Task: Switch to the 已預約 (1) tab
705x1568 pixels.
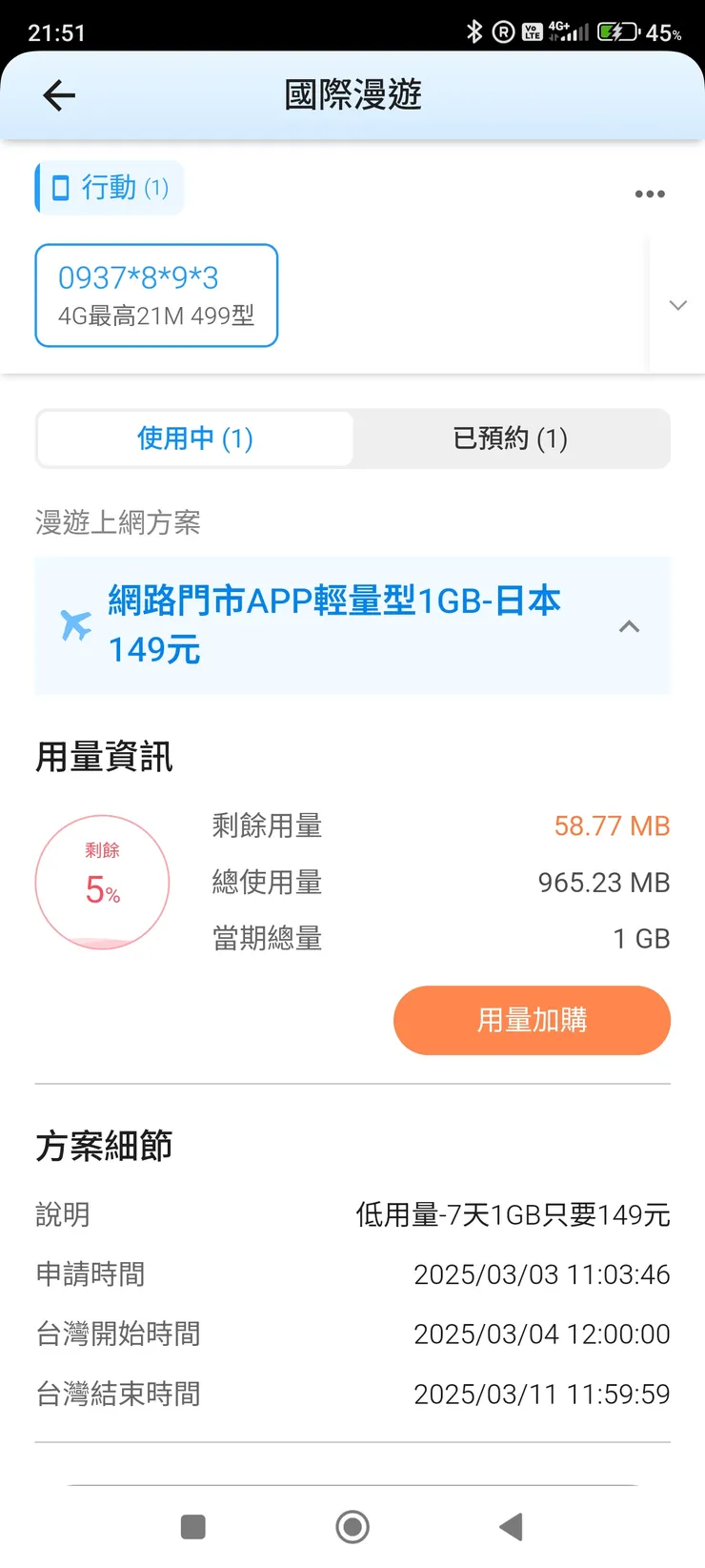Action: (511, 438)
